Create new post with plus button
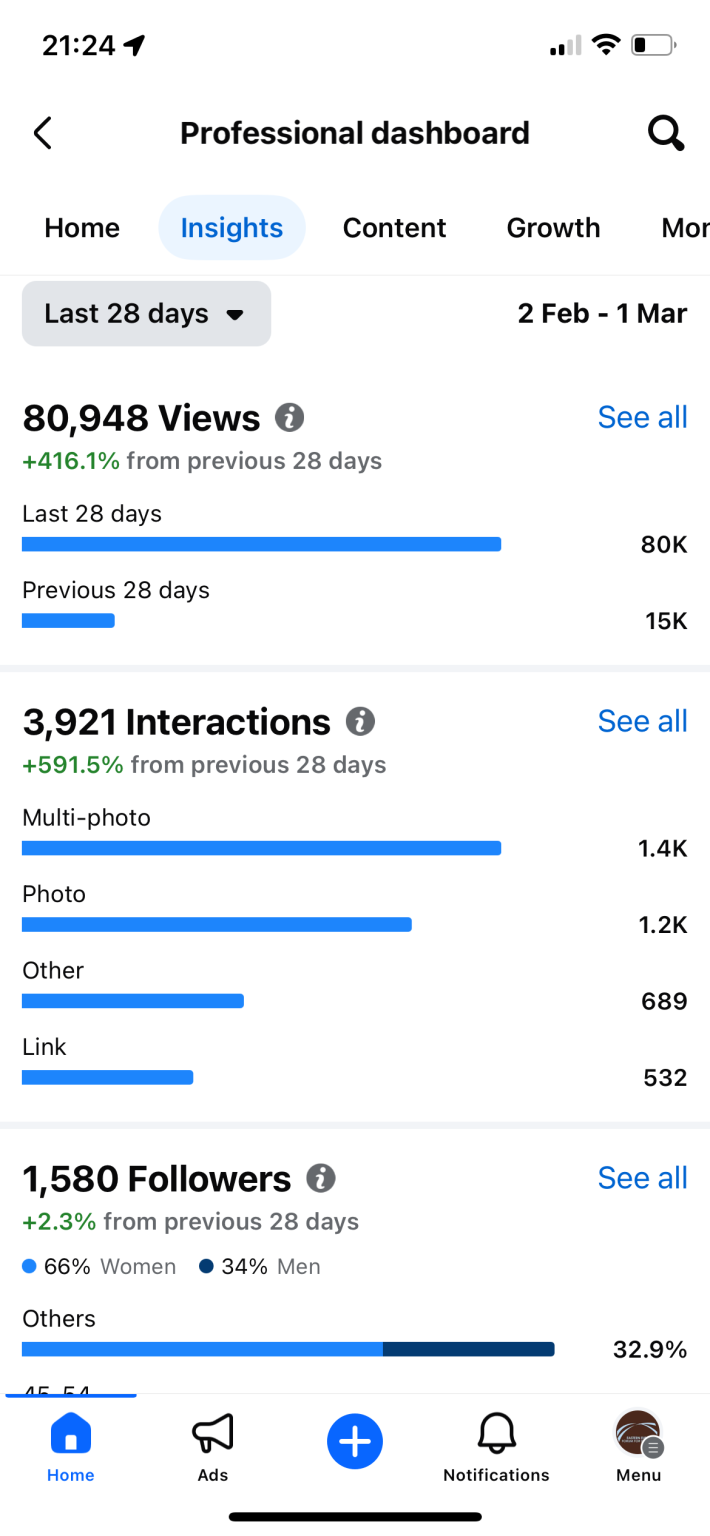The height and width of the screenshot is (1536, 710). pos(355,1442)
